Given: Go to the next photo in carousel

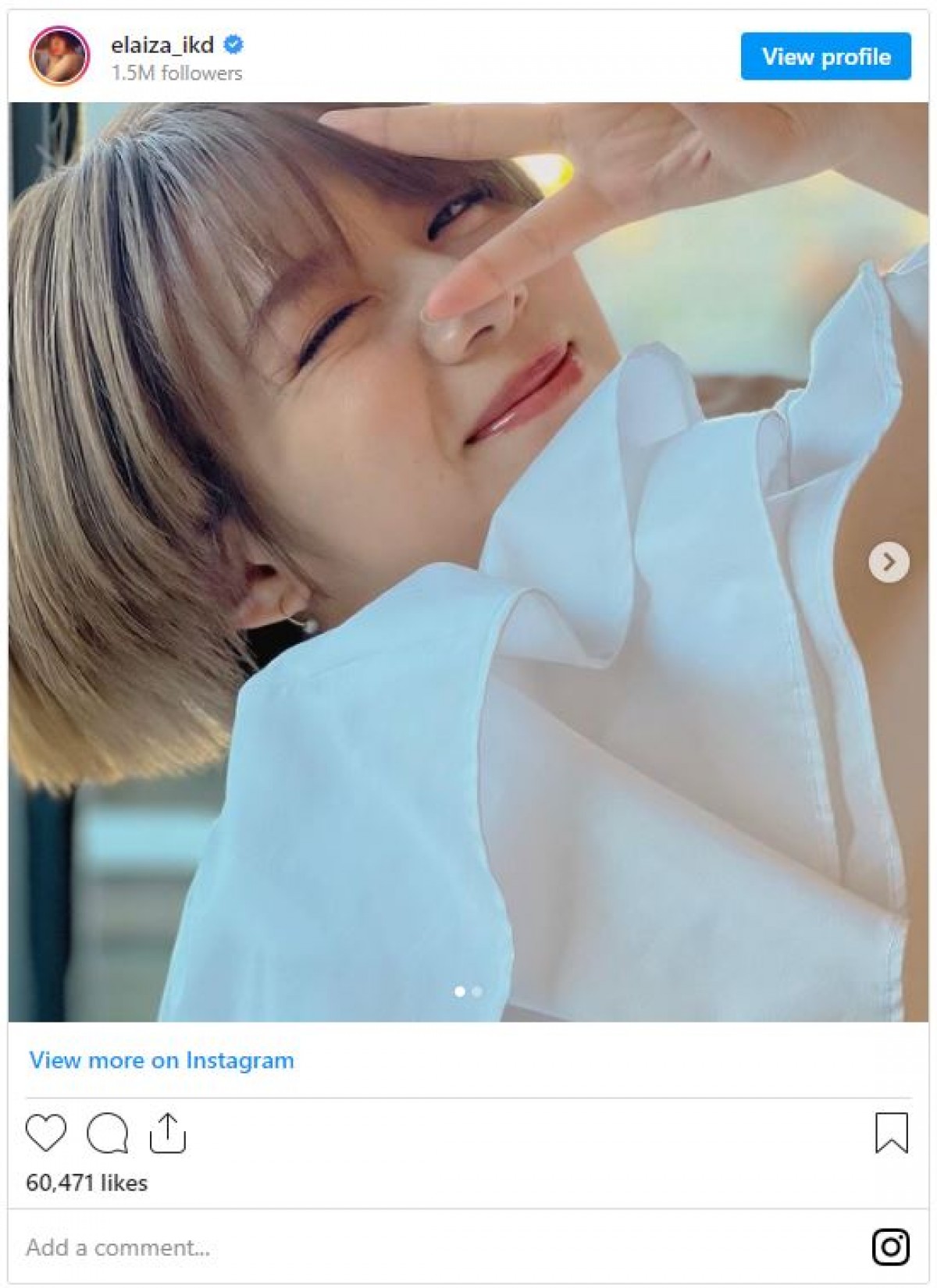Looking at the screenshot, I should point(889,561).
